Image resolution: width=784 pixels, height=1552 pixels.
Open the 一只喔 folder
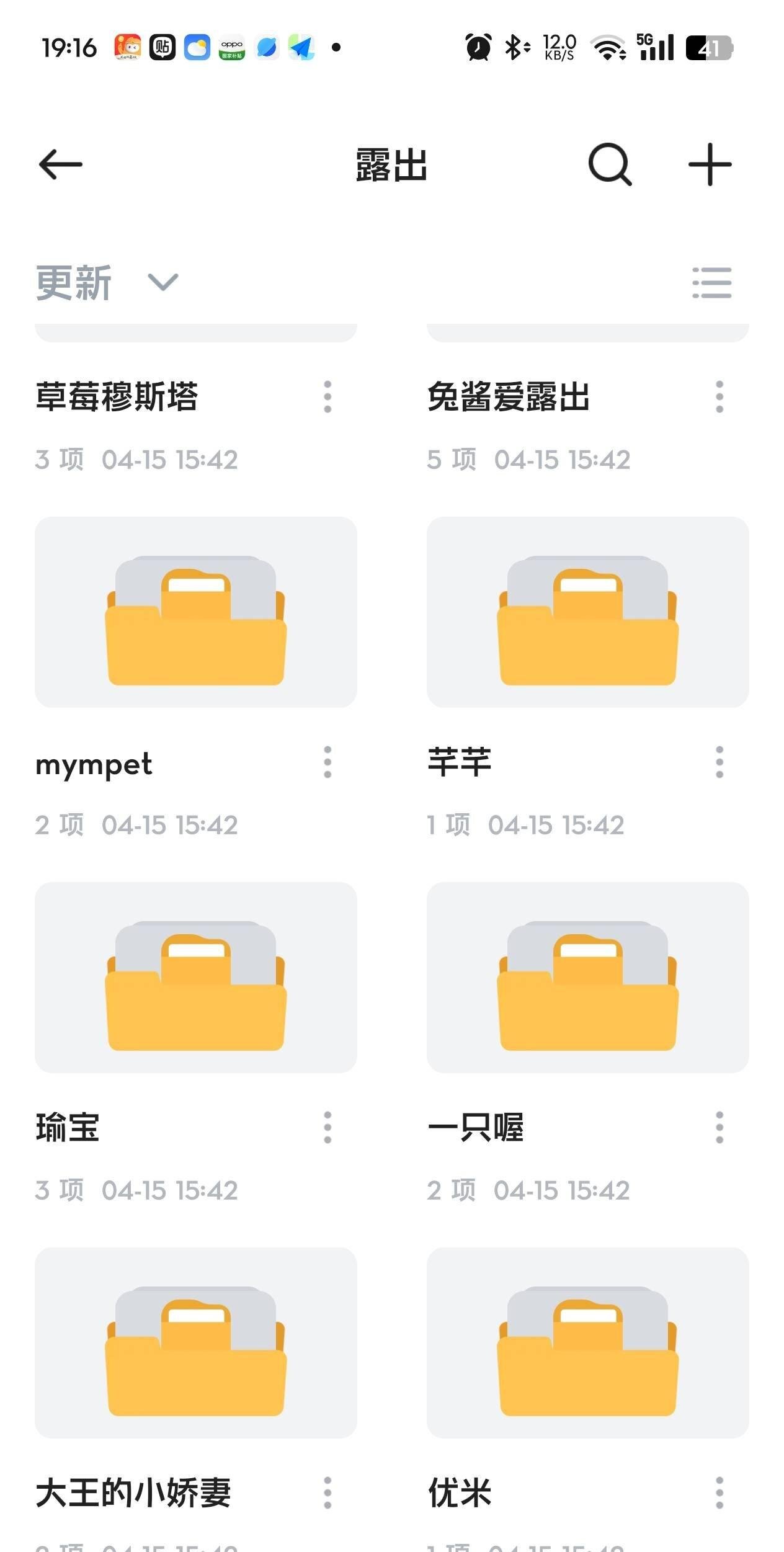588,977
